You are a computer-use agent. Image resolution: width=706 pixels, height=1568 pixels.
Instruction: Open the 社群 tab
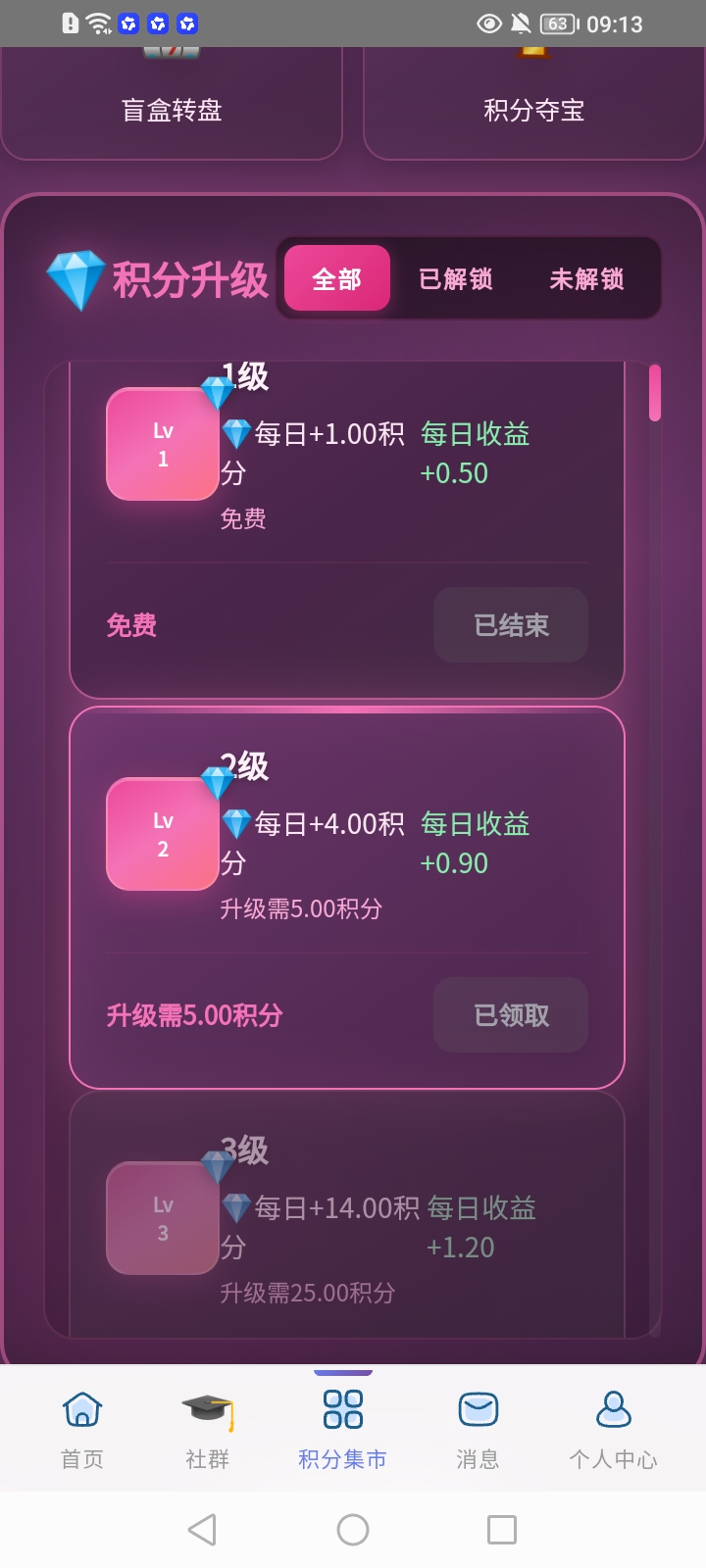(x=208, y=1429)
